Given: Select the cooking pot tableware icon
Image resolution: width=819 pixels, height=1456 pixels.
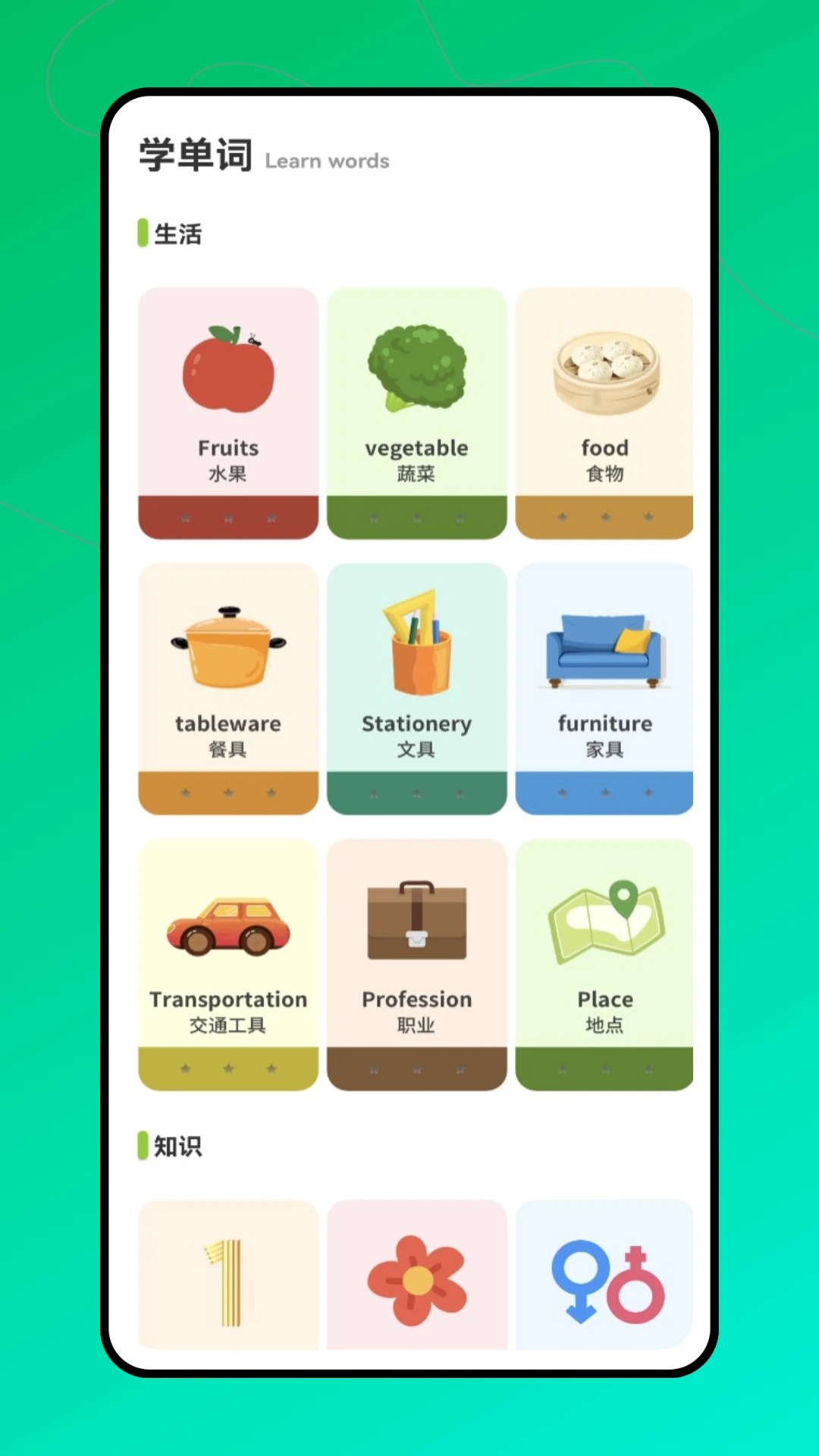Looking at the screenshot, I should coord(227,646).
